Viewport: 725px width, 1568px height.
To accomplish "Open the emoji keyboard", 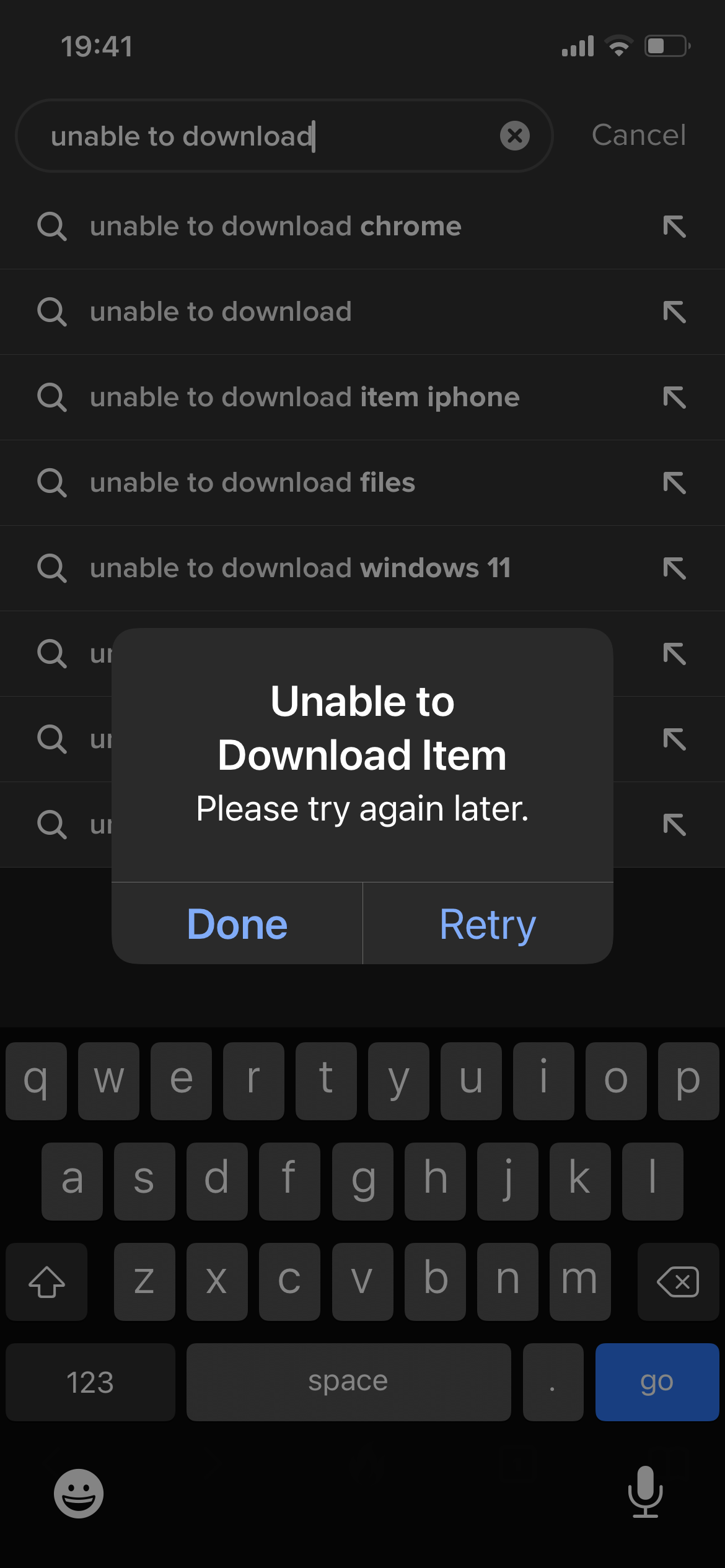I will [x=79, y=1493].
